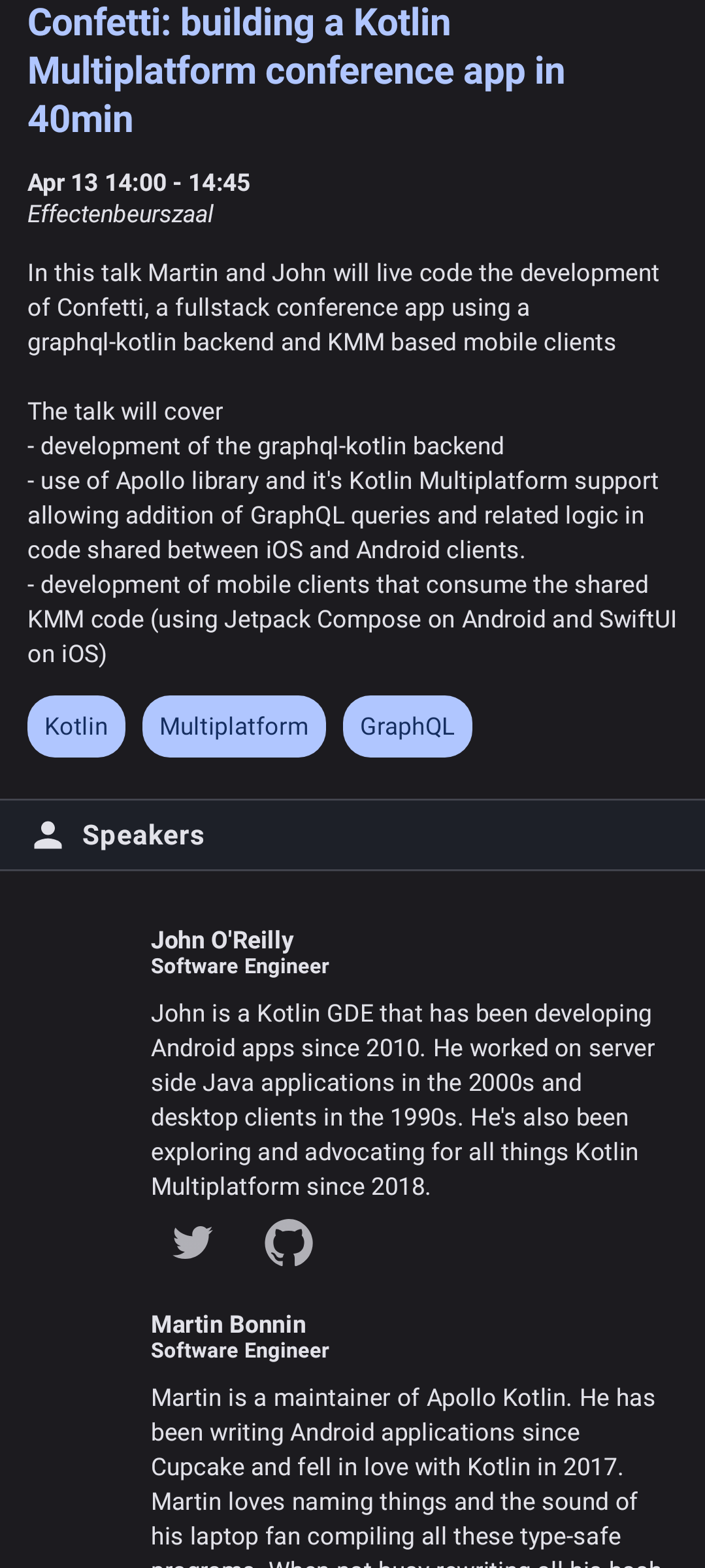Tap the GraphQL tag chip
This screenshot has width=705, height=1568.
pos(407,726)
